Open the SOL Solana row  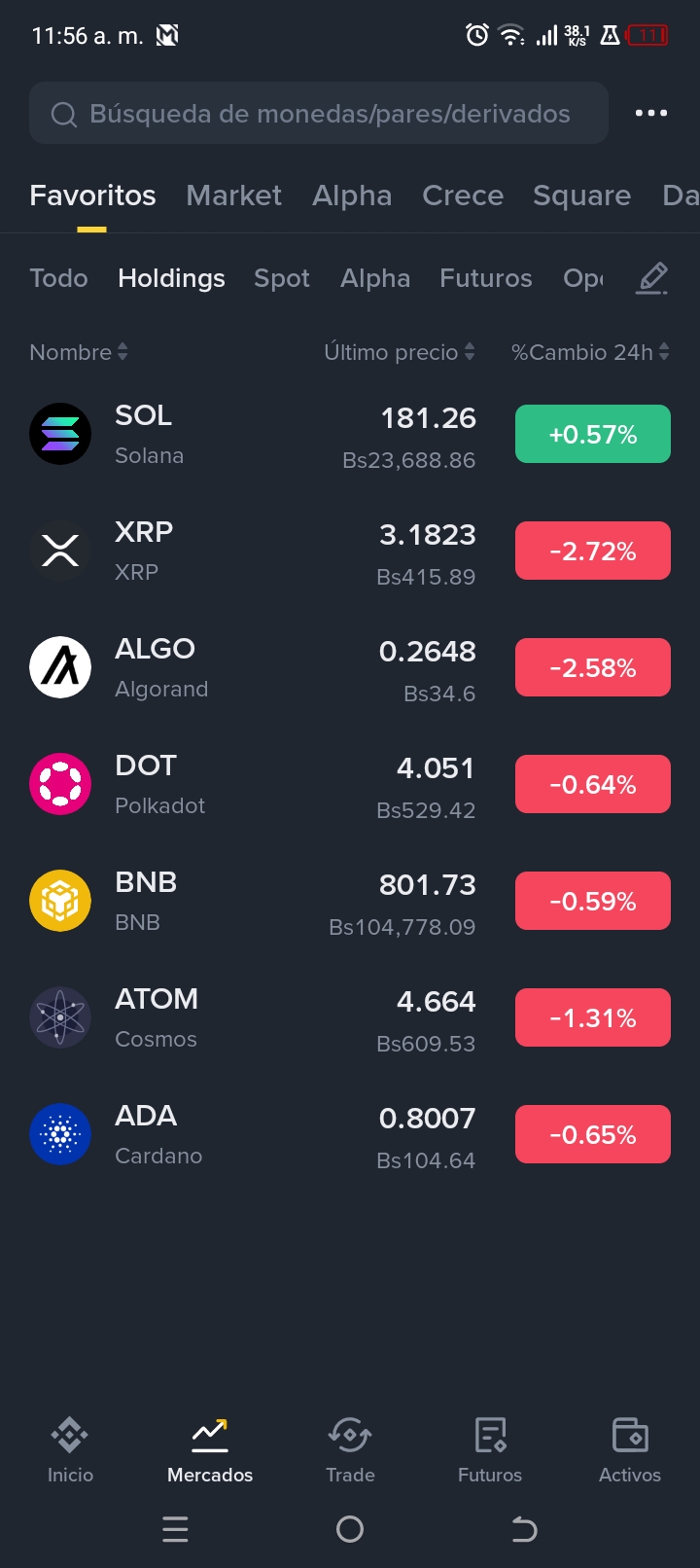tap(350, 434)
